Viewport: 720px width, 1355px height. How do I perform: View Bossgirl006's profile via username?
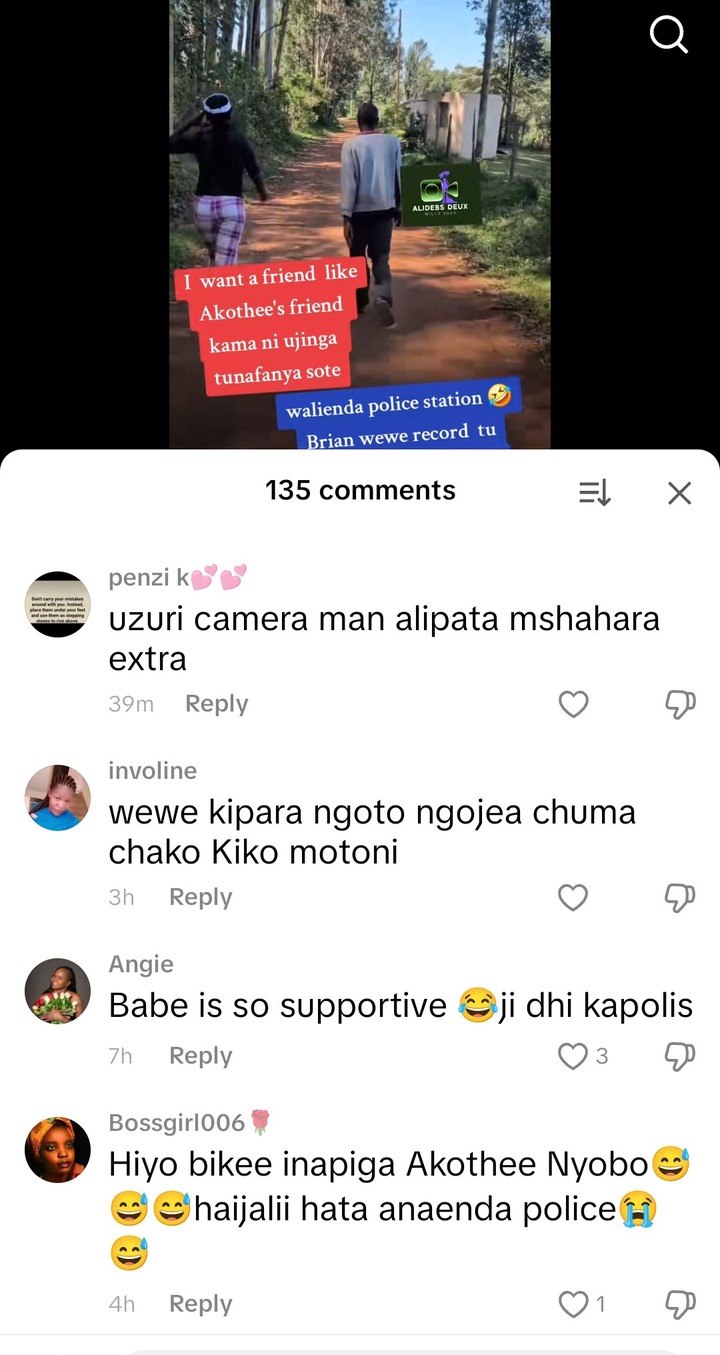(176, 1123)
